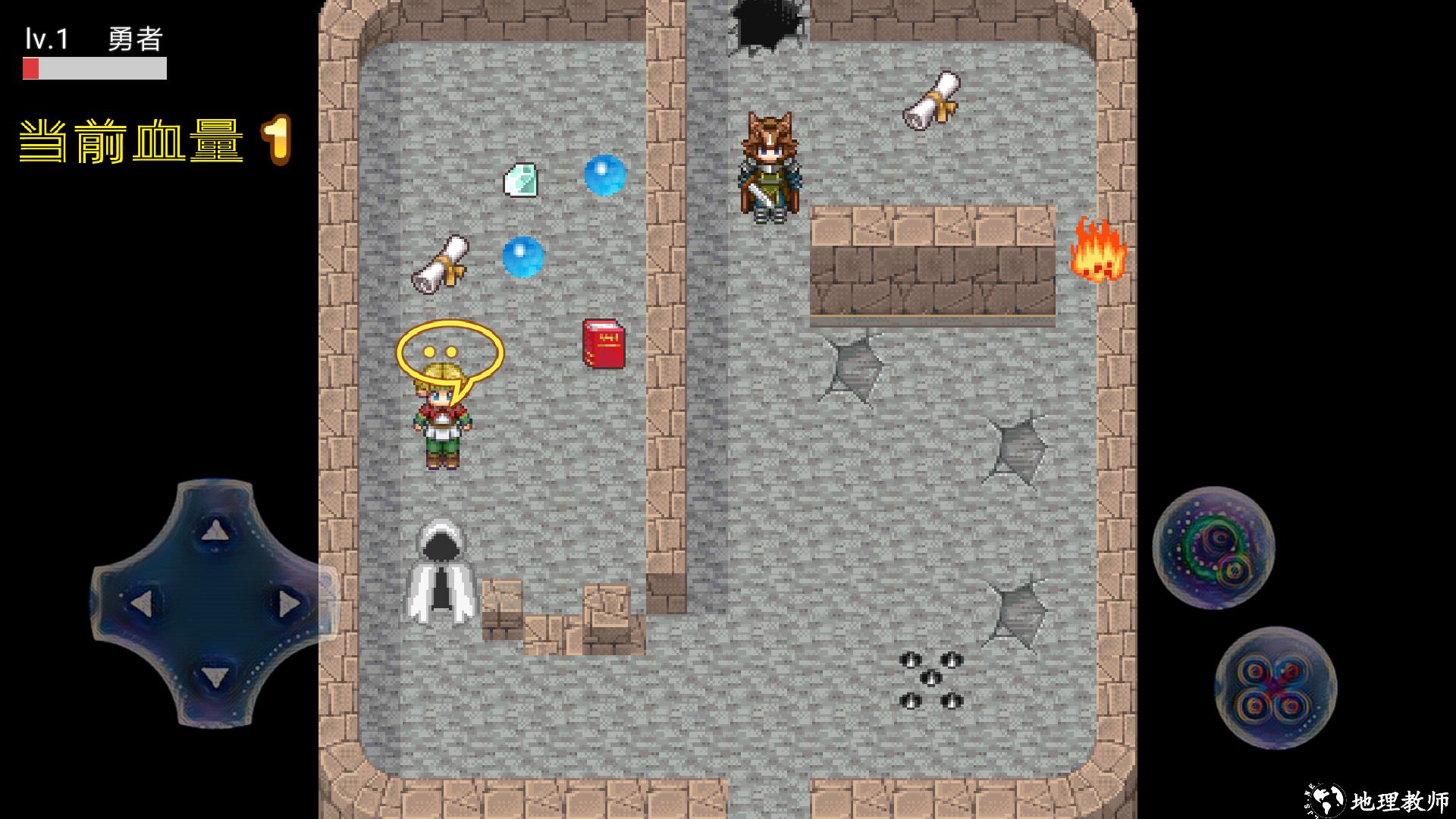Tap the upper swirl bubble action button
This screenshot has height=819, width=1456.
pos(1213,547)
